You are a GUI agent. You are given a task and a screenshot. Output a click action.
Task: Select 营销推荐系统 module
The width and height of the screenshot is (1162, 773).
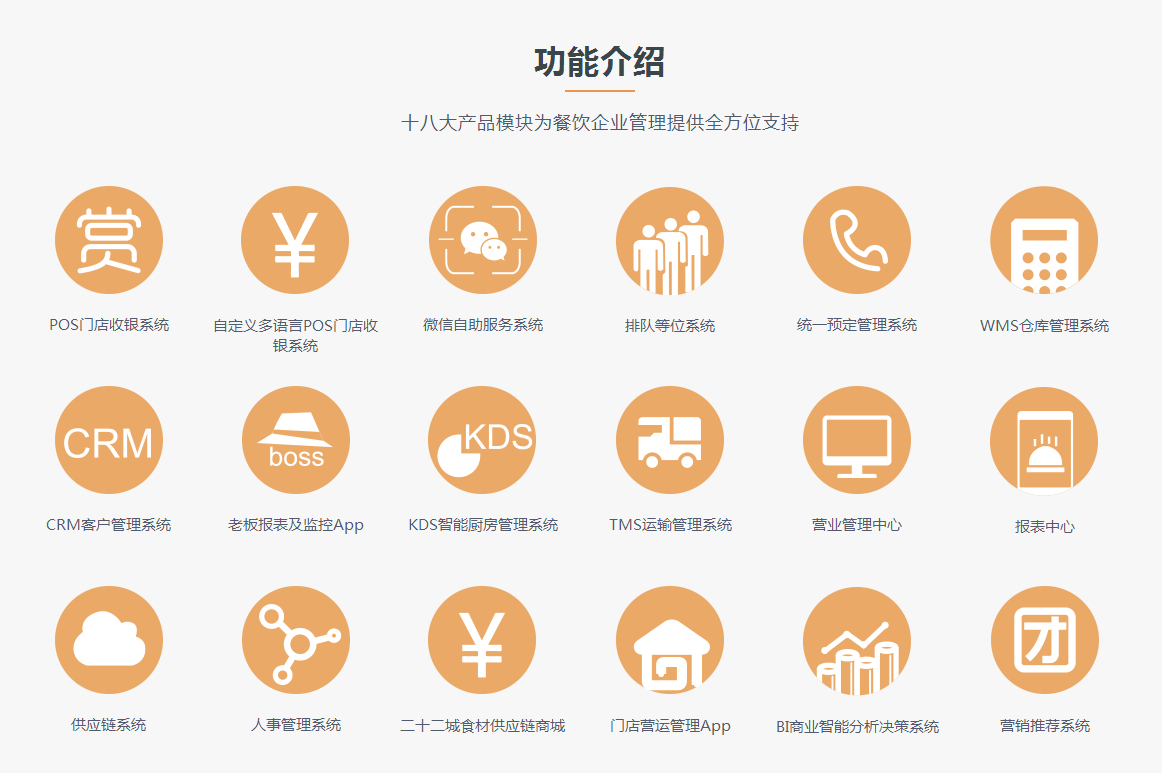point(1044,640)
